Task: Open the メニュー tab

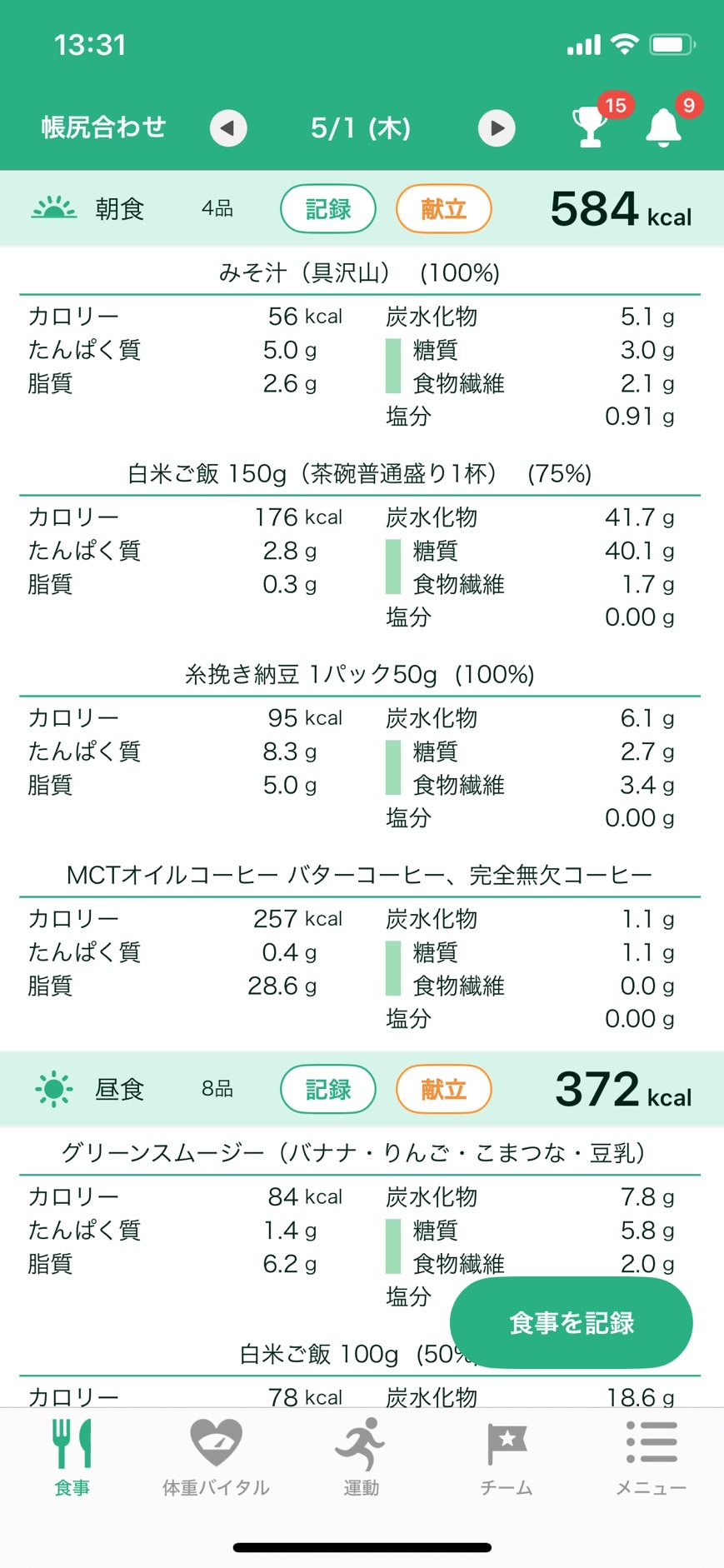Action: 651,1458
